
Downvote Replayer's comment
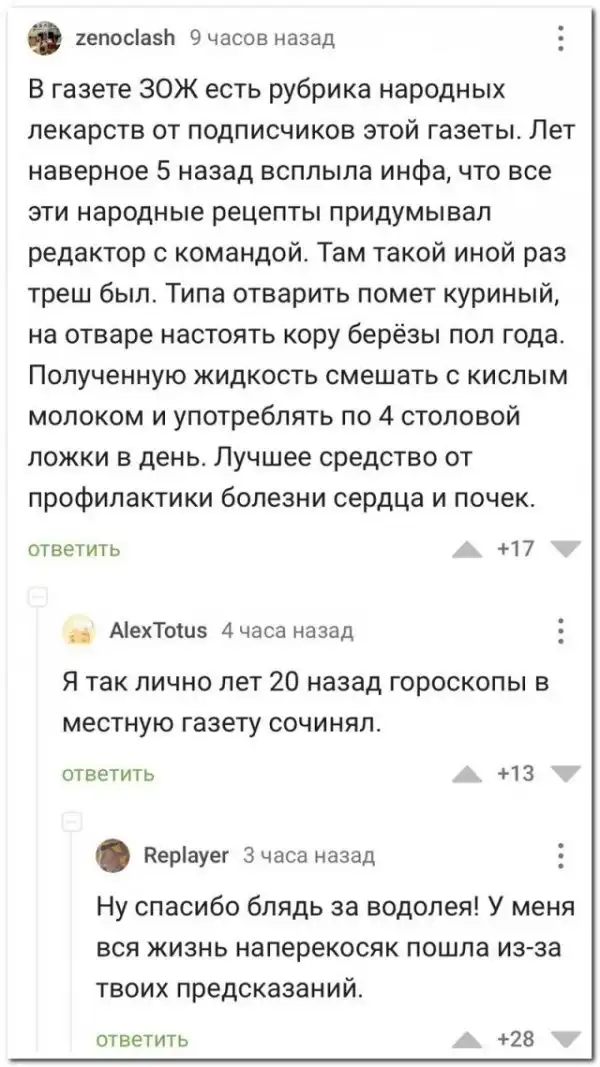[x=564, y=1039]
